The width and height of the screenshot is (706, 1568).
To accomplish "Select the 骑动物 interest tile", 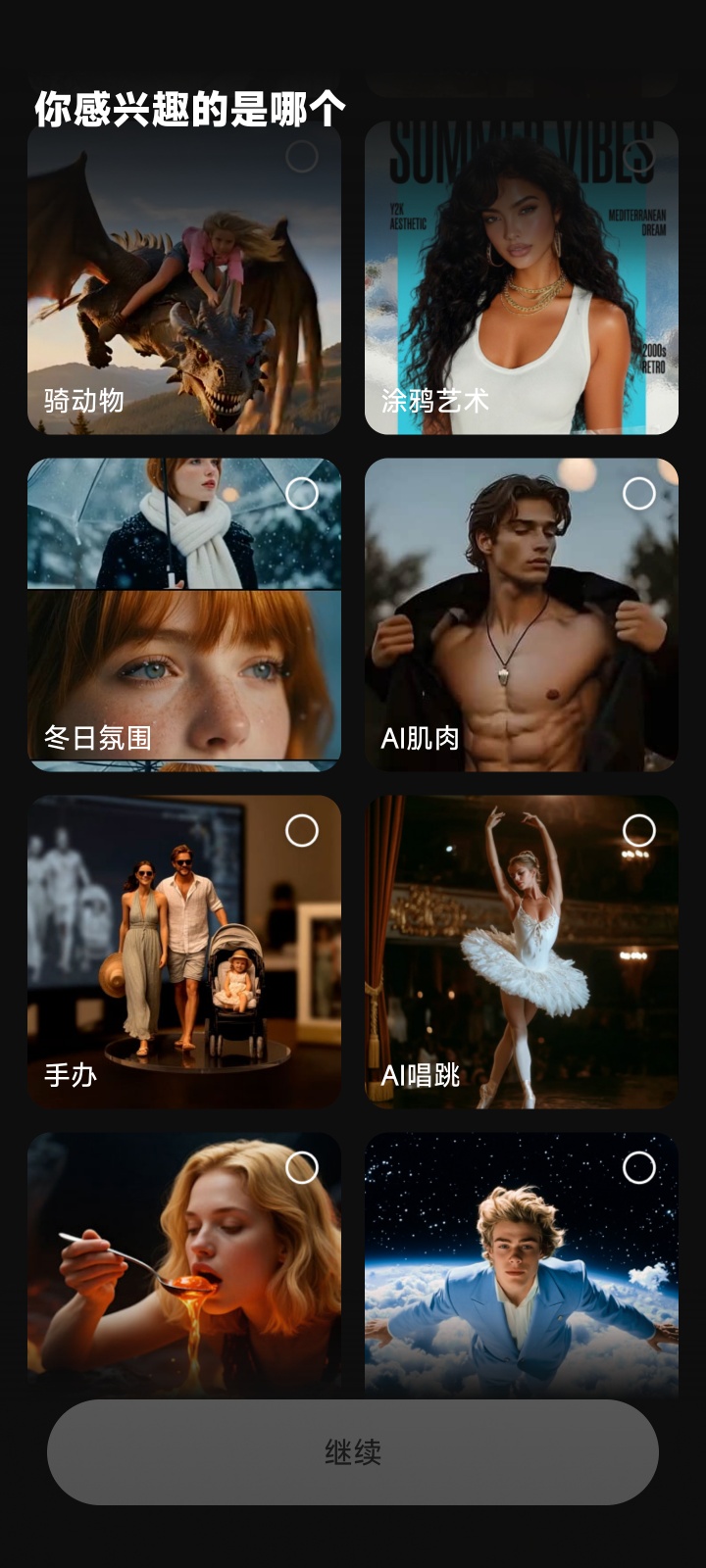I will click(184, 279).
